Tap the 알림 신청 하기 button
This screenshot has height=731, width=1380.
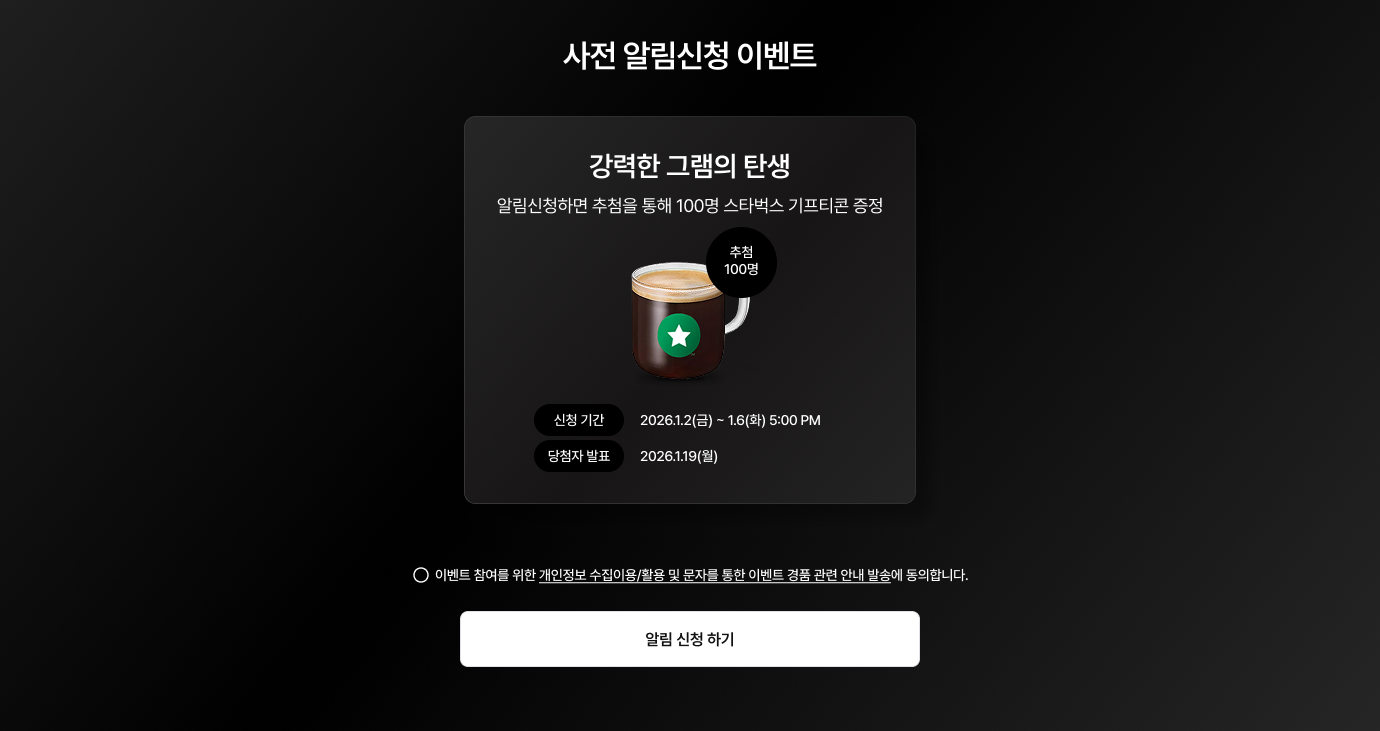pos(690,639)
